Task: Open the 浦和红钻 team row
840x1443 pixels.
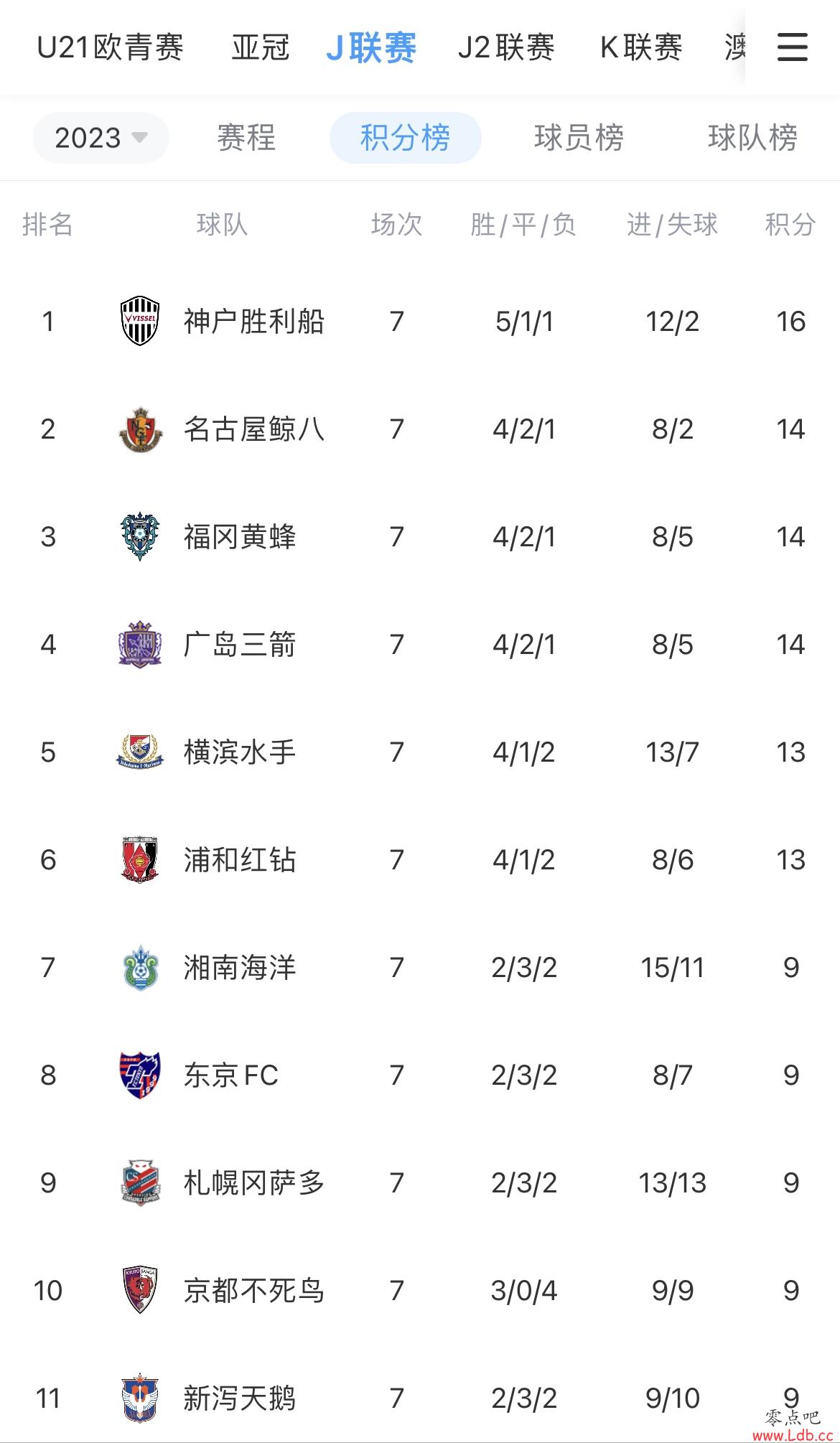Action: 420,859
